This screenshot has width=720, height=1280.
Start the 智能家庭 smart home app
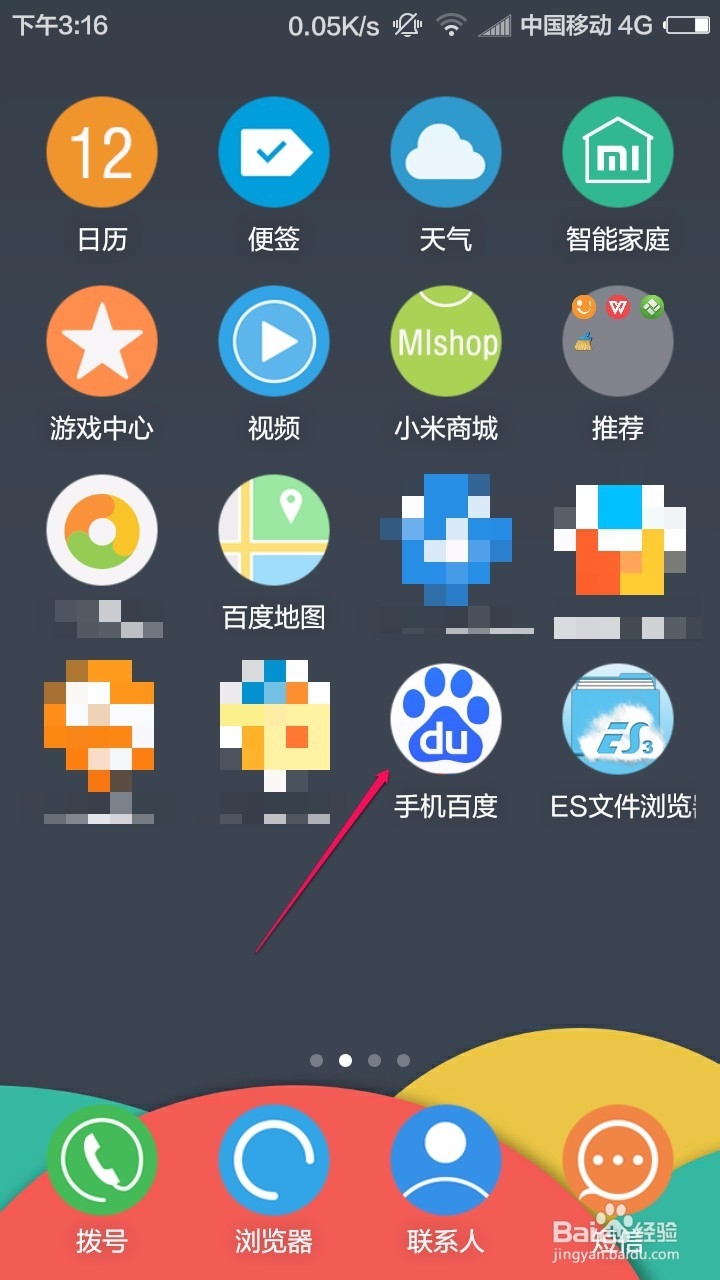(x=617, y=150)
